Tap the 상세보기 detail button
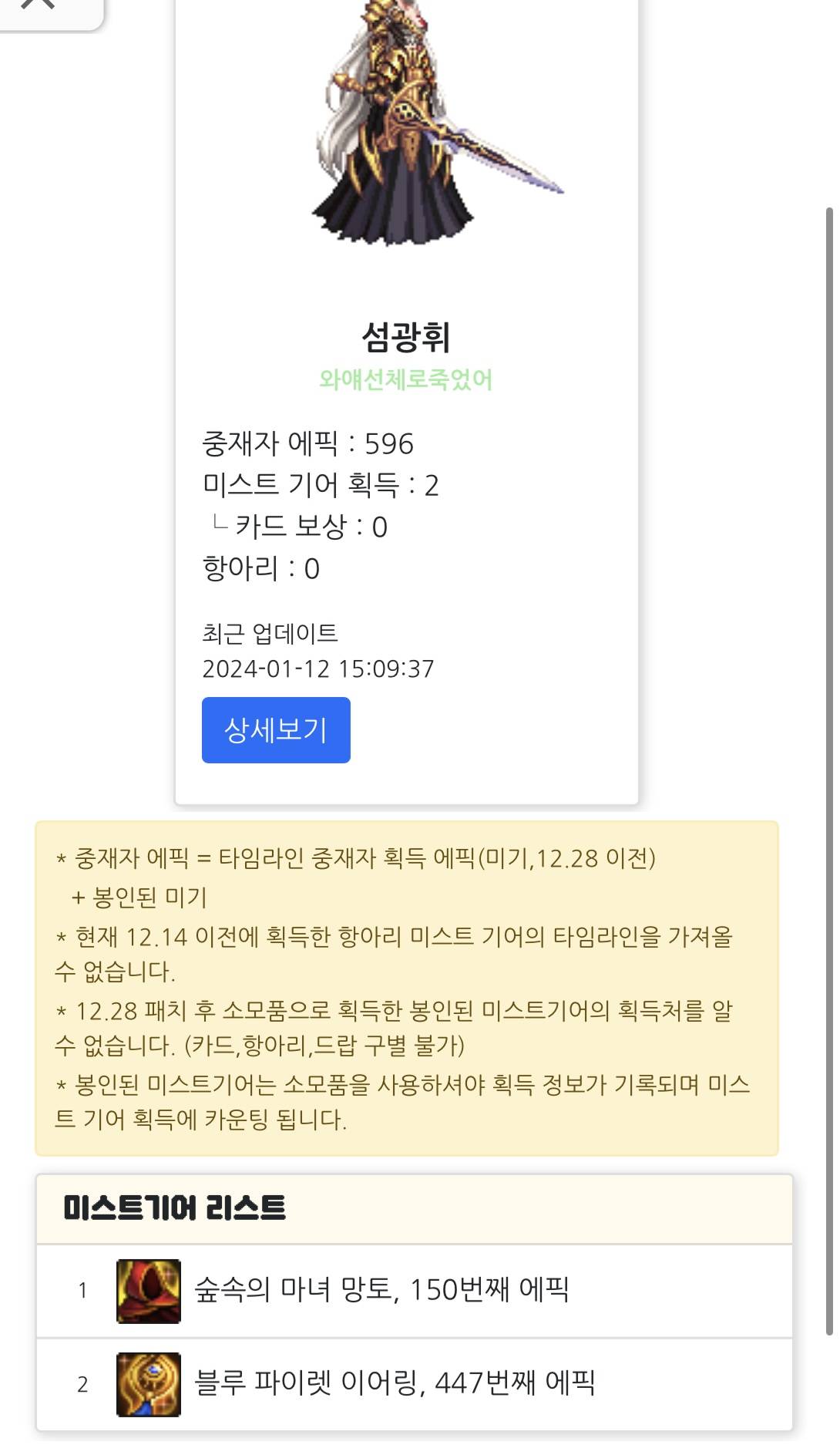 pyautogui.click(x=276, y=729)
